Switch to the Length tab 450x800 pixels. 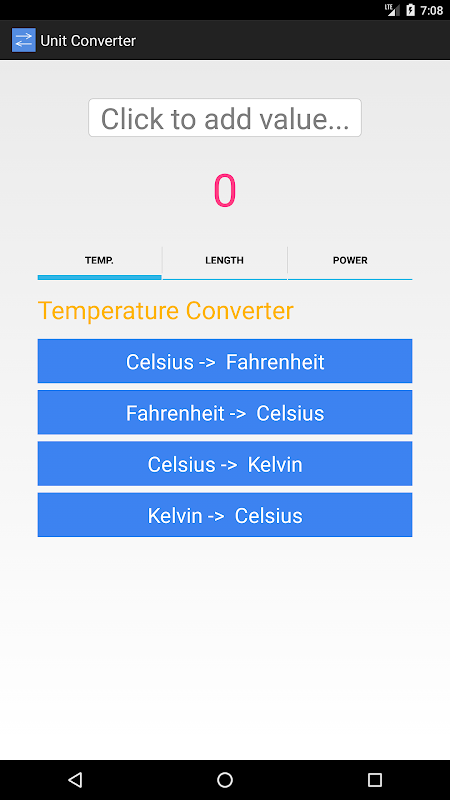point(224,262)
